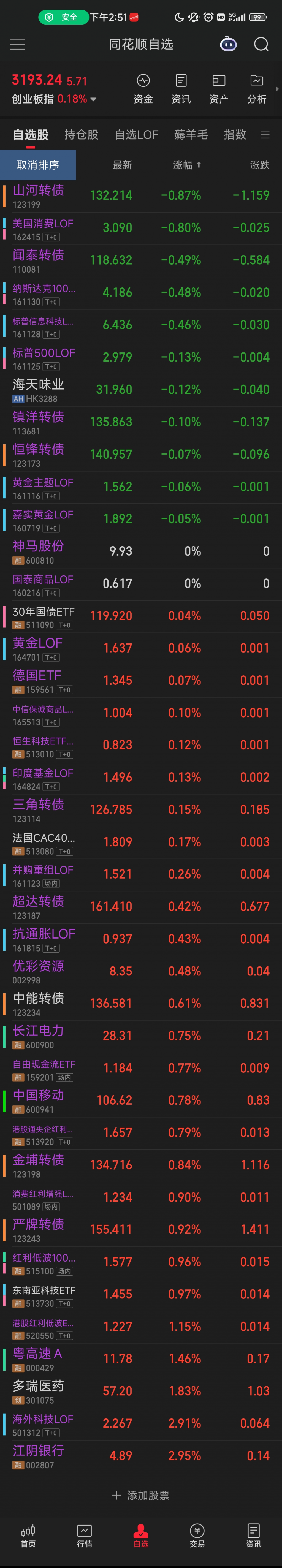Screen dimensions: 282x1568
Task: Switch to the 持仓股 tab
Action: click(x=82, y=135)
